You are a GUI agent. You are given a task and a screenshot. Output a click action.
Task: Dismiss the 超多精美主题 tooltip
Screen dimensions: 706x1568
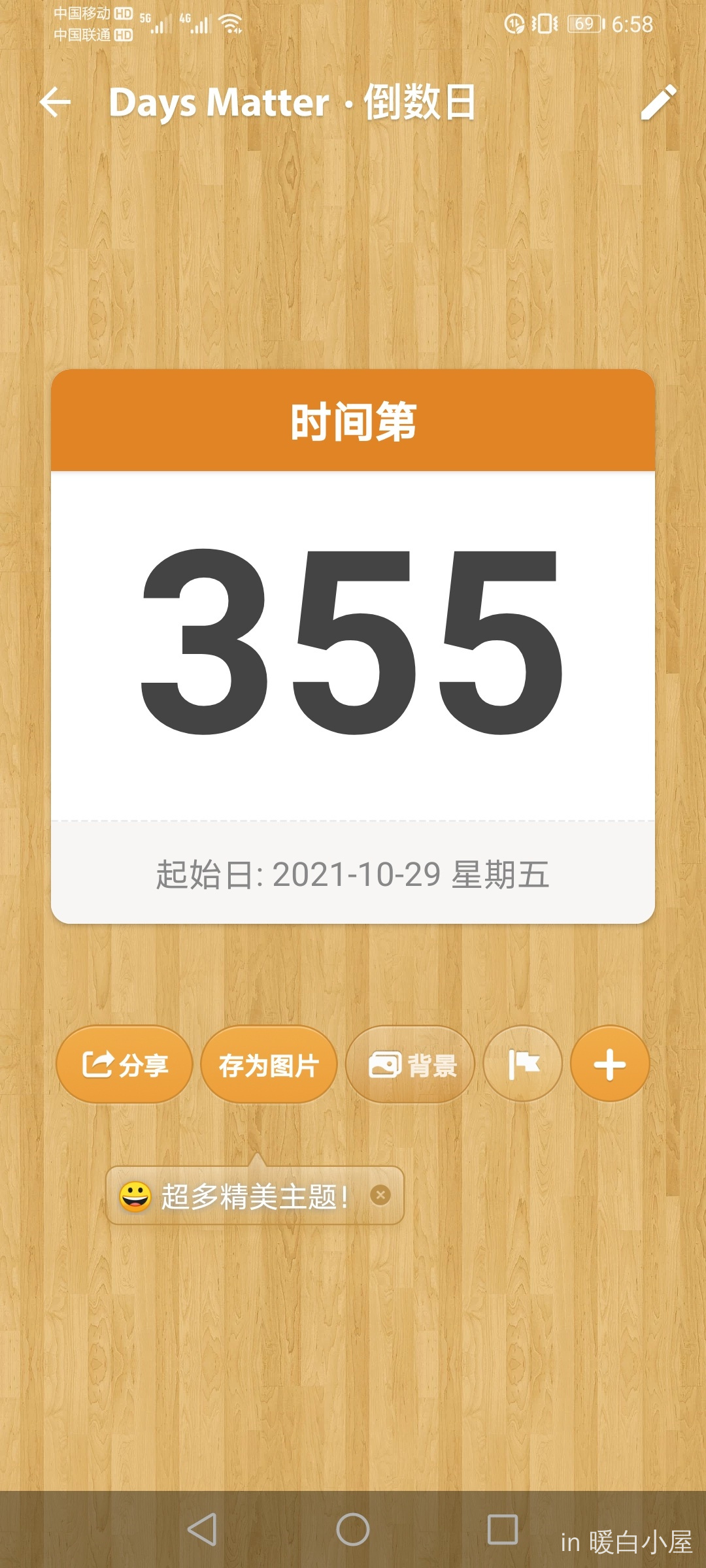point(380,1196)
